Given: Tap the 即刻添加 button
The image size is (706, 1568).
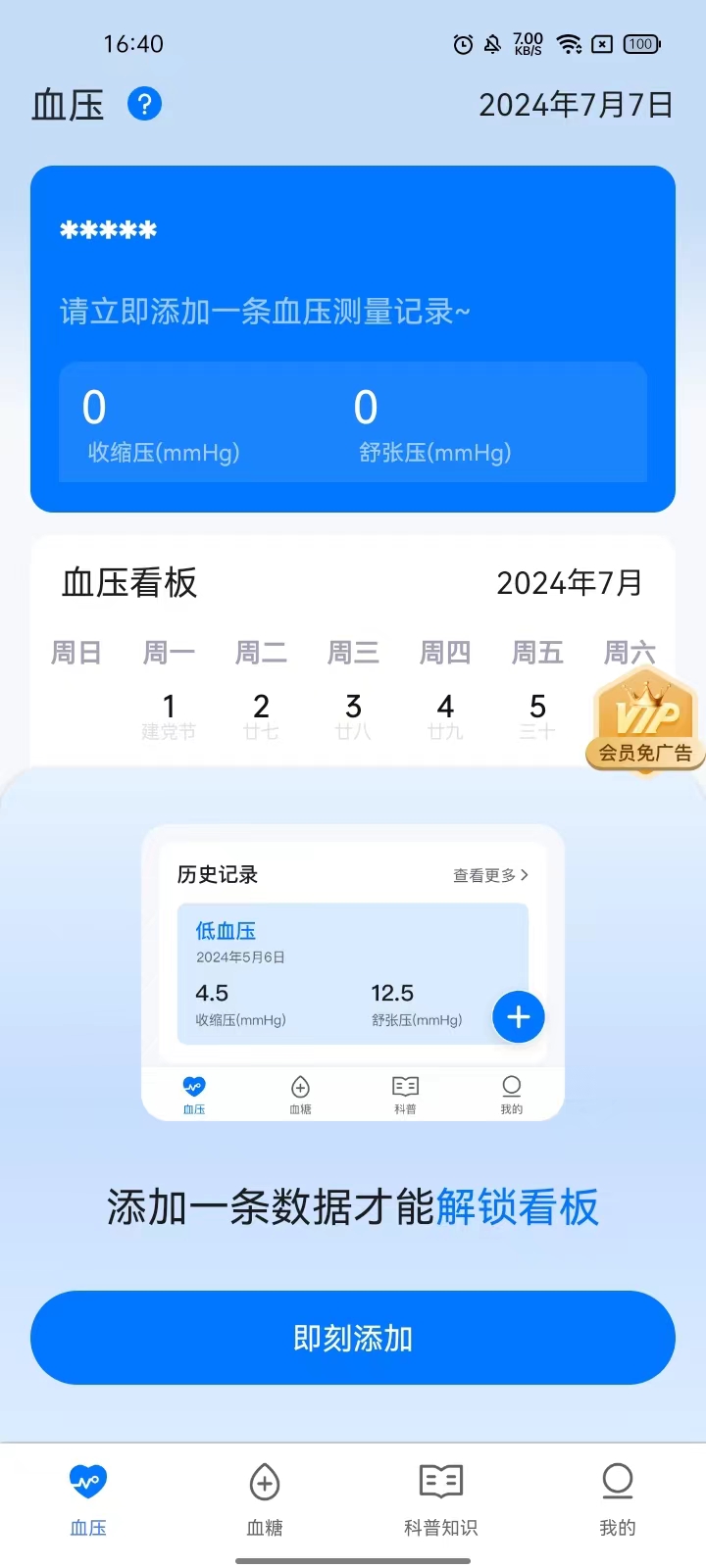Looking at the screenshot, I should (x=353, y=1338).
